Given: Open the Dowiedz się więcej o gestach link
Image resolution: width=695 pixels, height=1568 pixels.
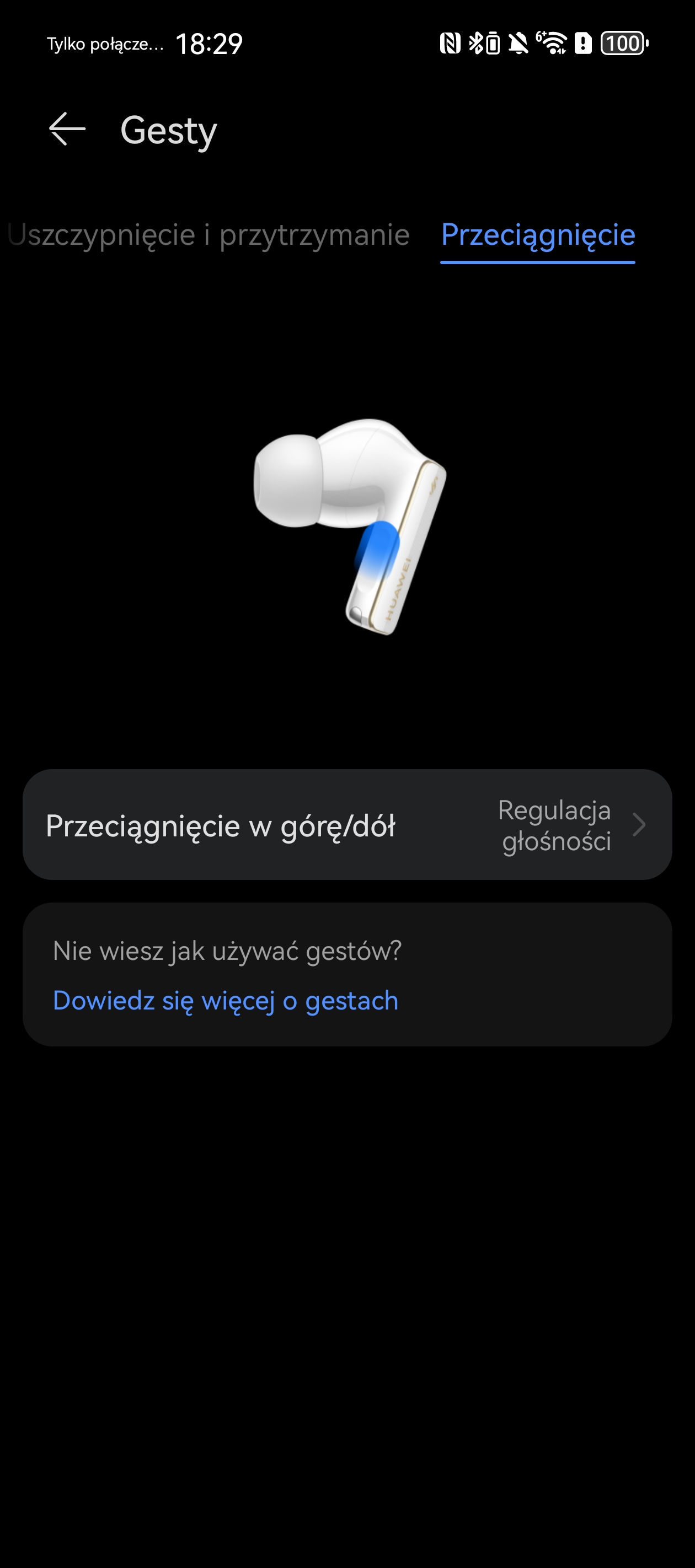Looking at the screenshot, I should (226, 1001).
